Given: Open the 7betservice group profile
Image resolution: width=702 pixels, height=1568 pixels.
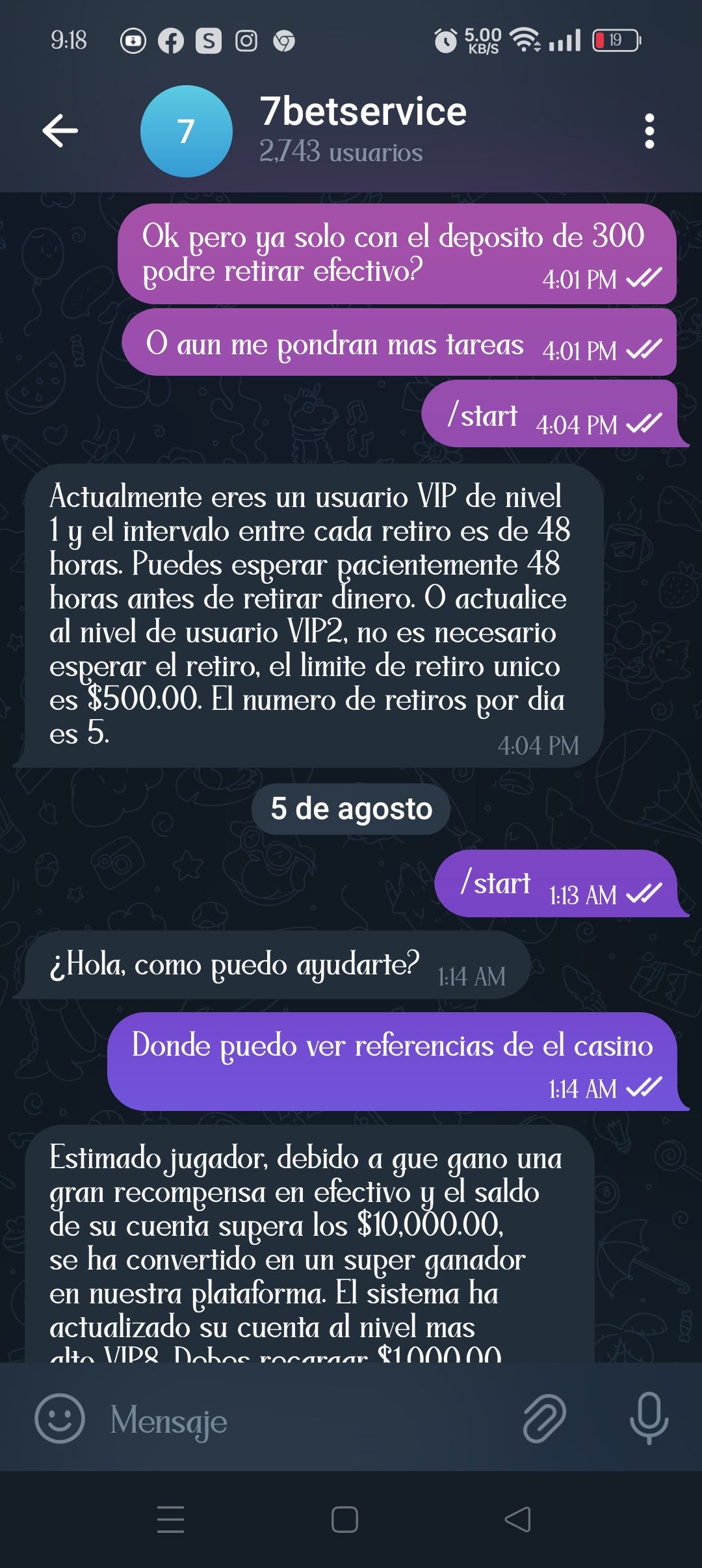Looking at the screenshot, I should (361, 129).
